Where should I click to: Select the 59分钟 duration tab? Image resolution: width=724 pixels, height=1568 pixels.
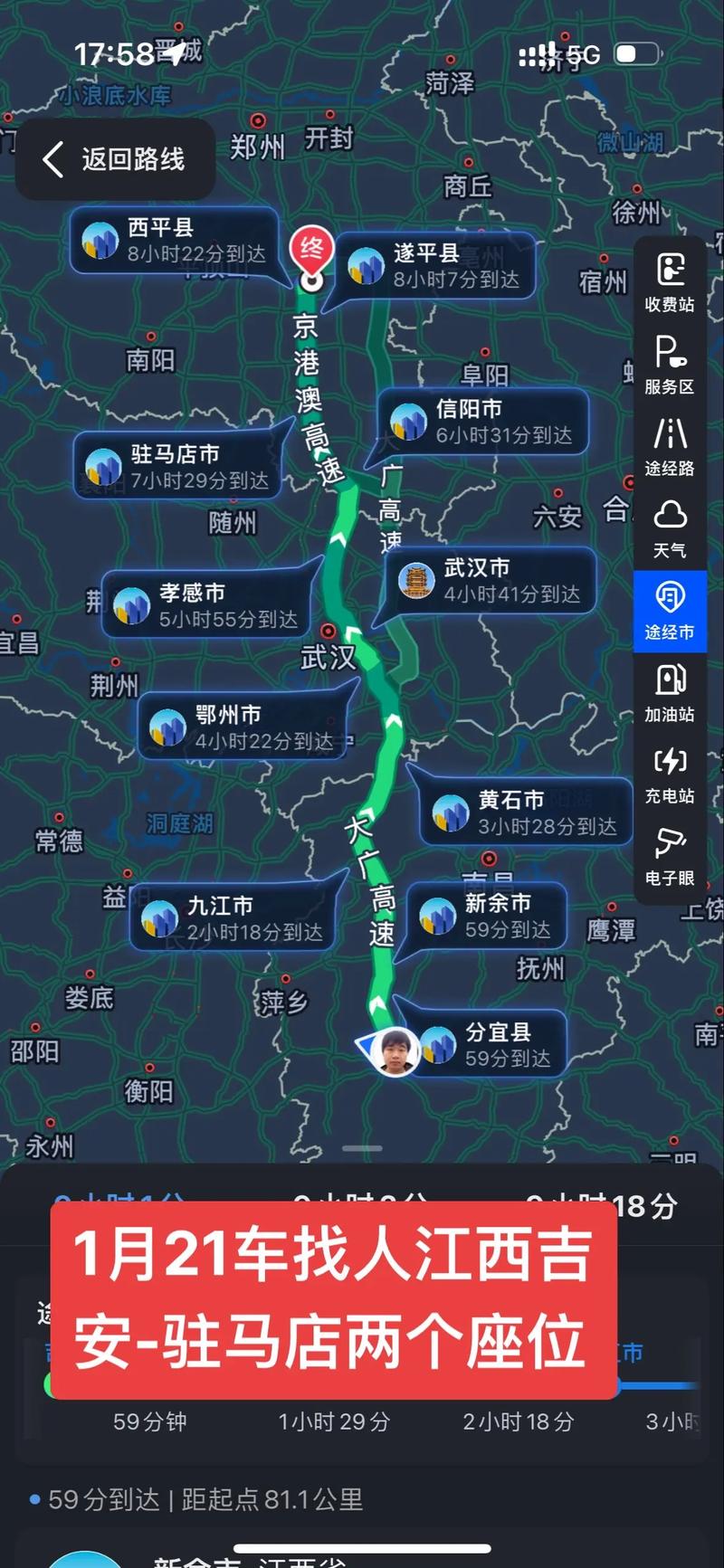click(x=150, y=1421)
